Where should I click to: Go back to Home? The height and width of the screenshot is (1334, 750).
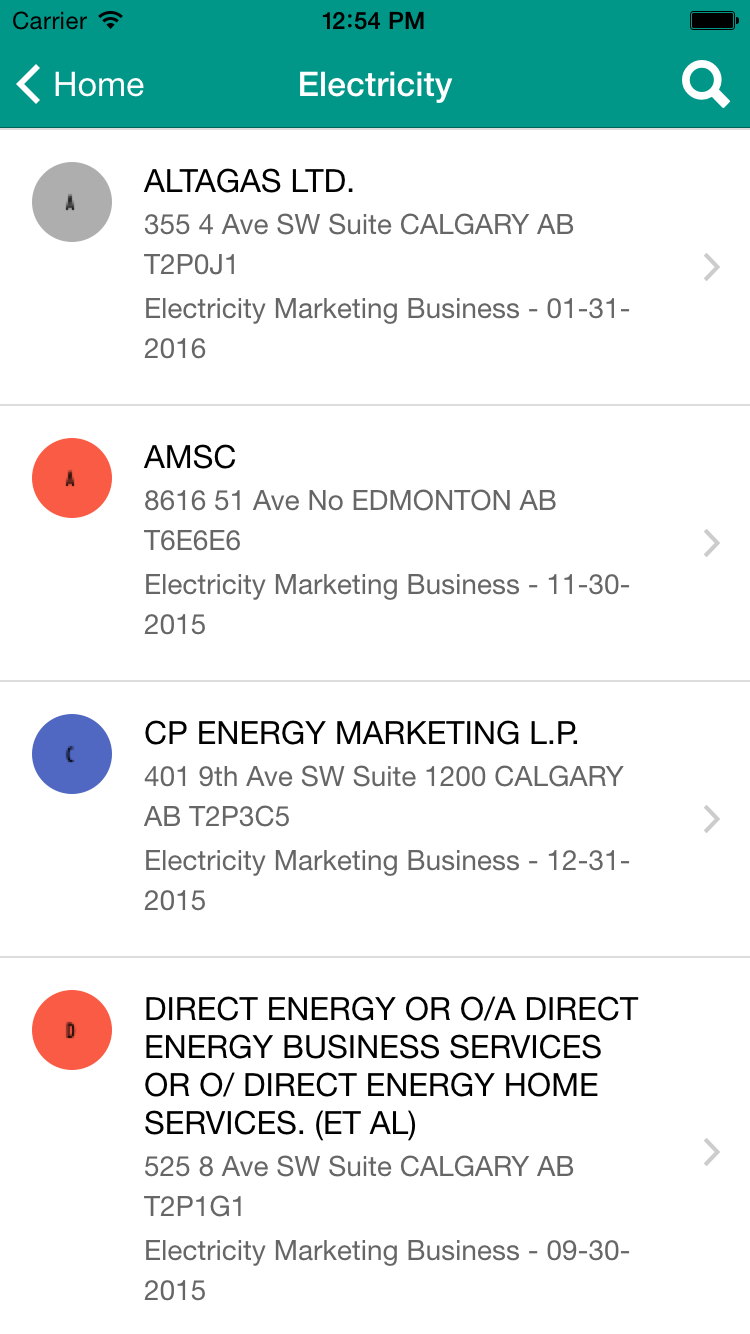(82, 85)
